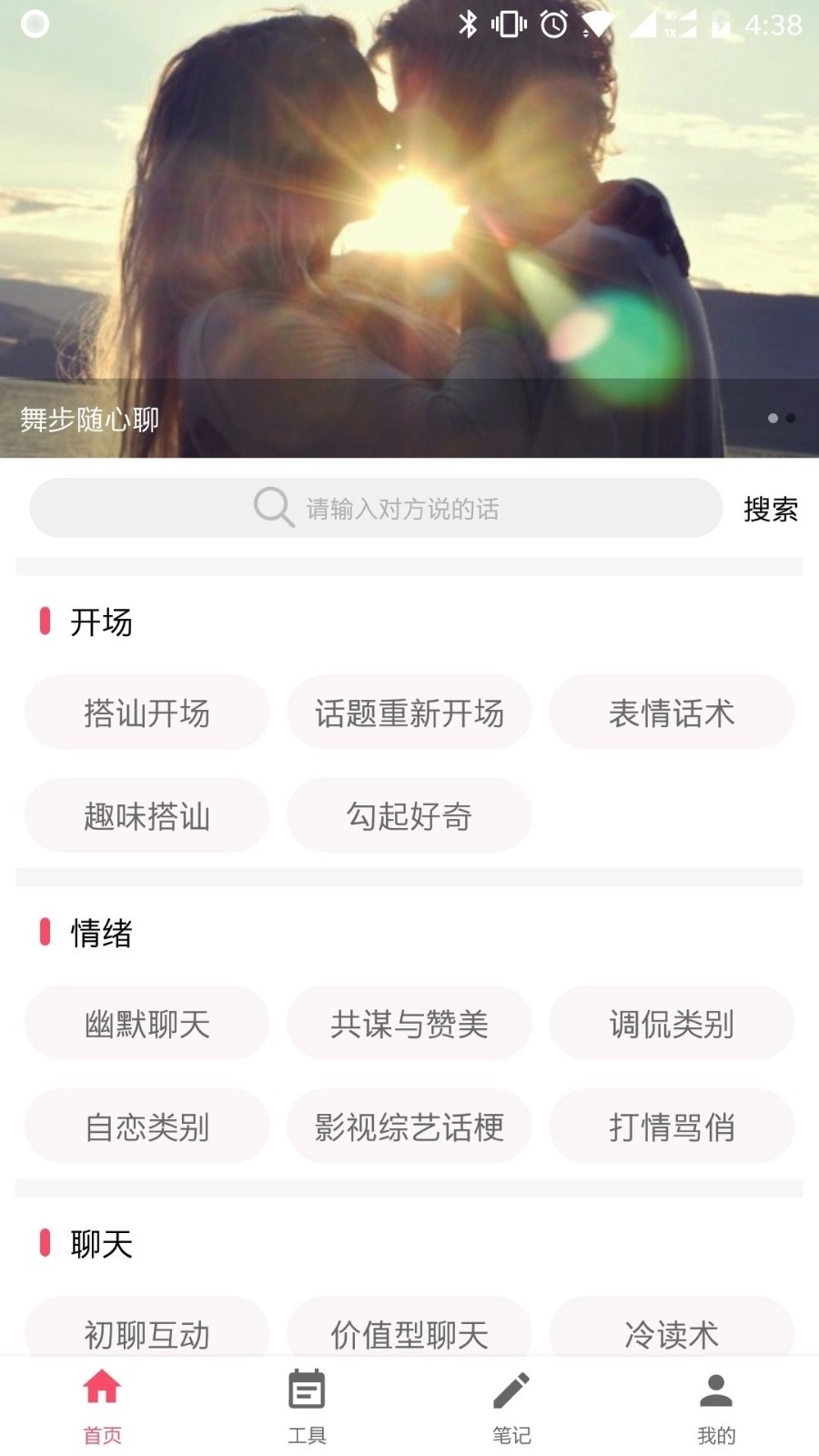Select 话题重新开场 under 开场
Viewport: 819px width, 1456px height.
[x=409, y=713]
